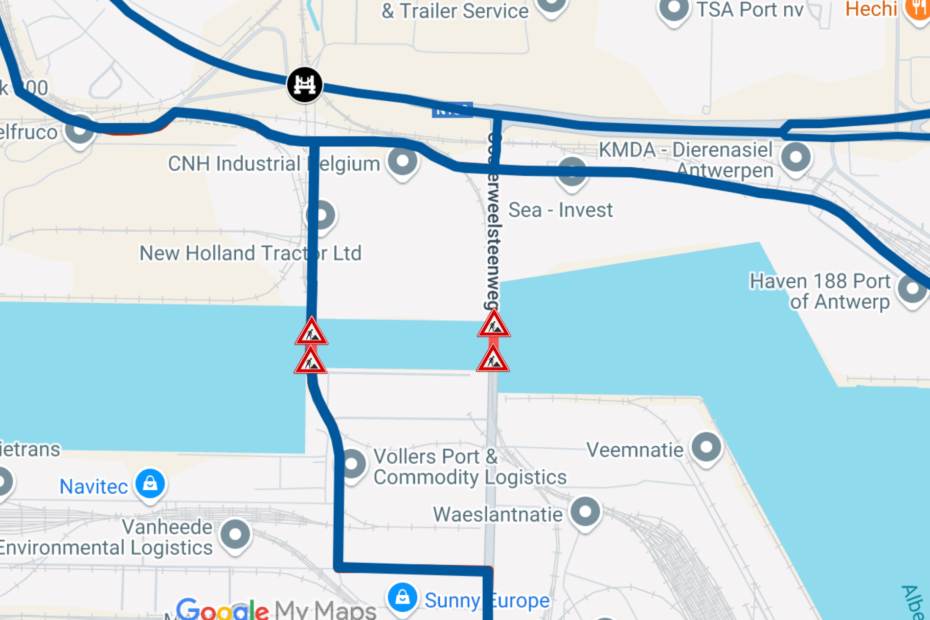Select Vanheede Environmental Logistics pin
The width and height of the screenshot is (930, 620).
(x=236, y=535)
